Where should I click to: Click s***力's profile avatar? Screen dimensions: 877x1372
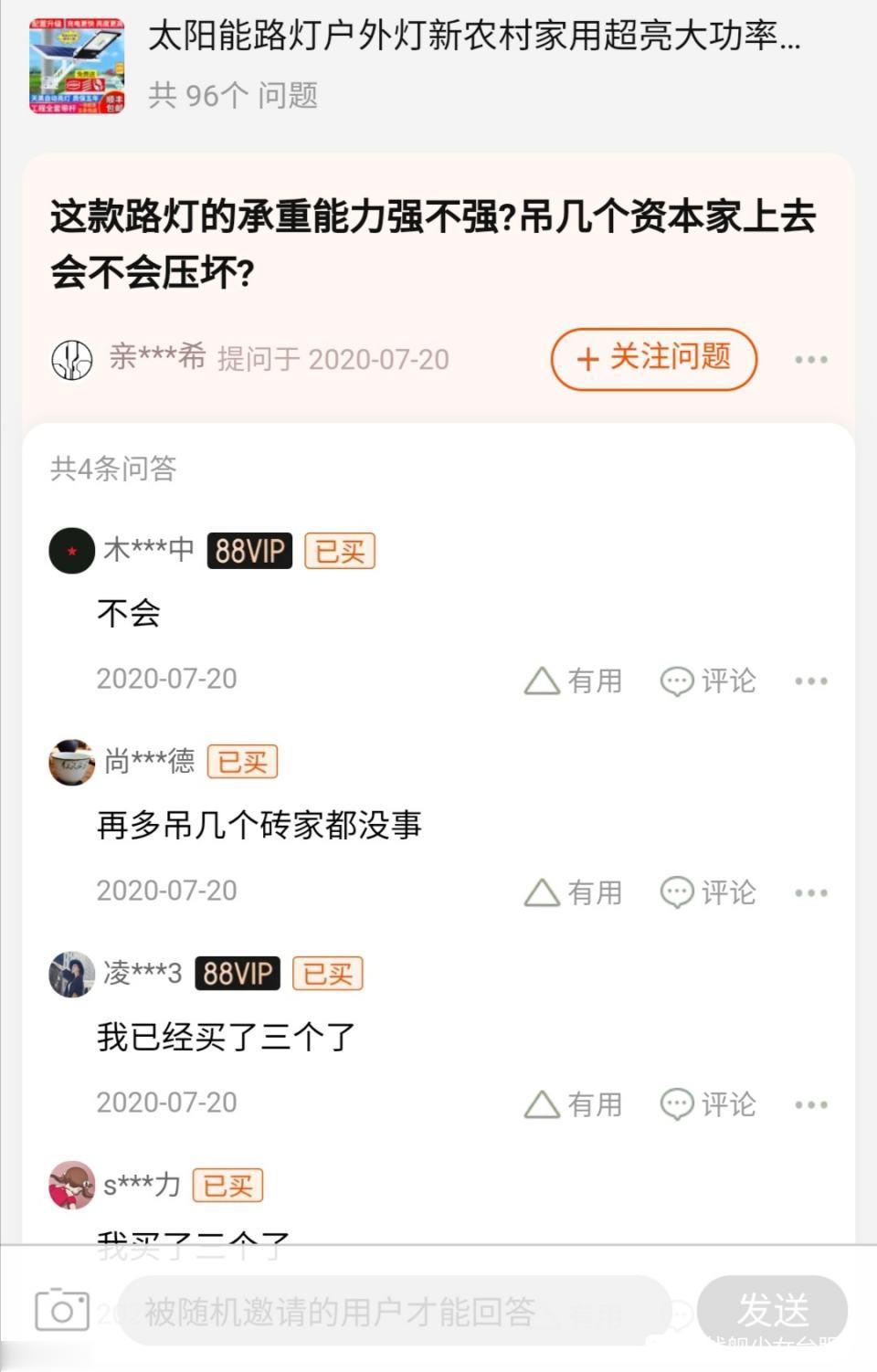pyautogui.click(x=71, y=1185)
